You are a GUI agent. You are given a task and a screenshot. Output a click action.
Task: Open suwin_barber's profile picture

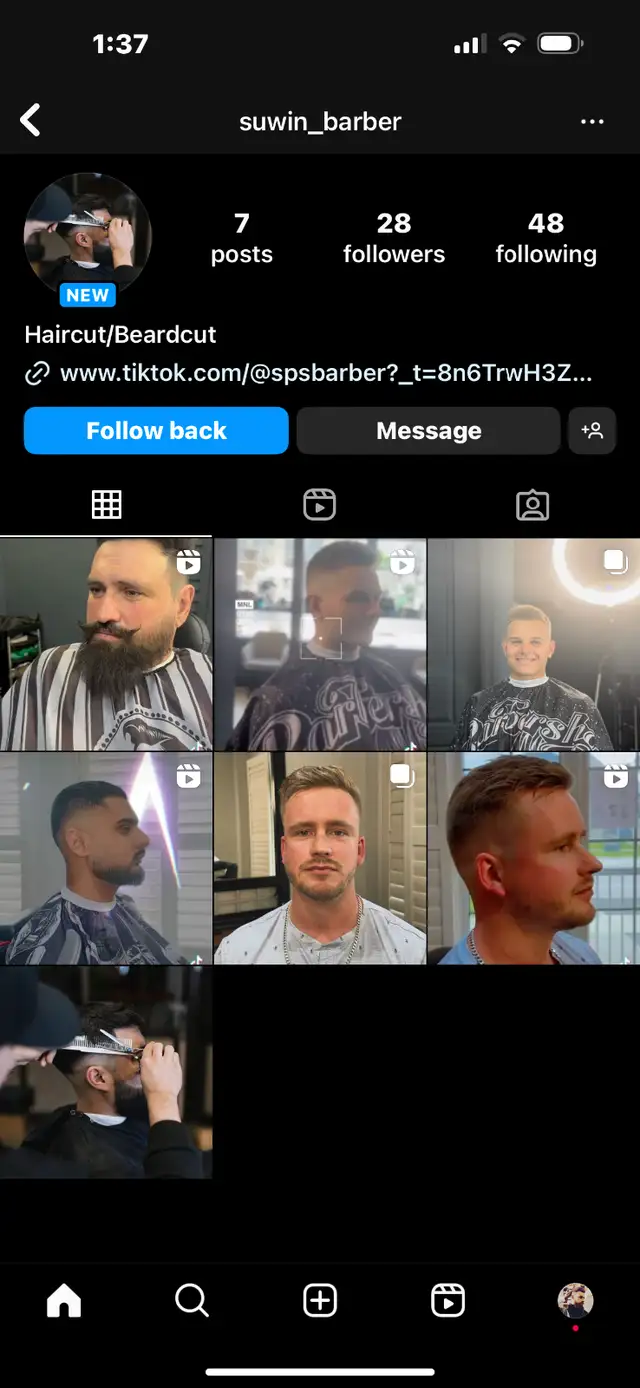point(88,236)
